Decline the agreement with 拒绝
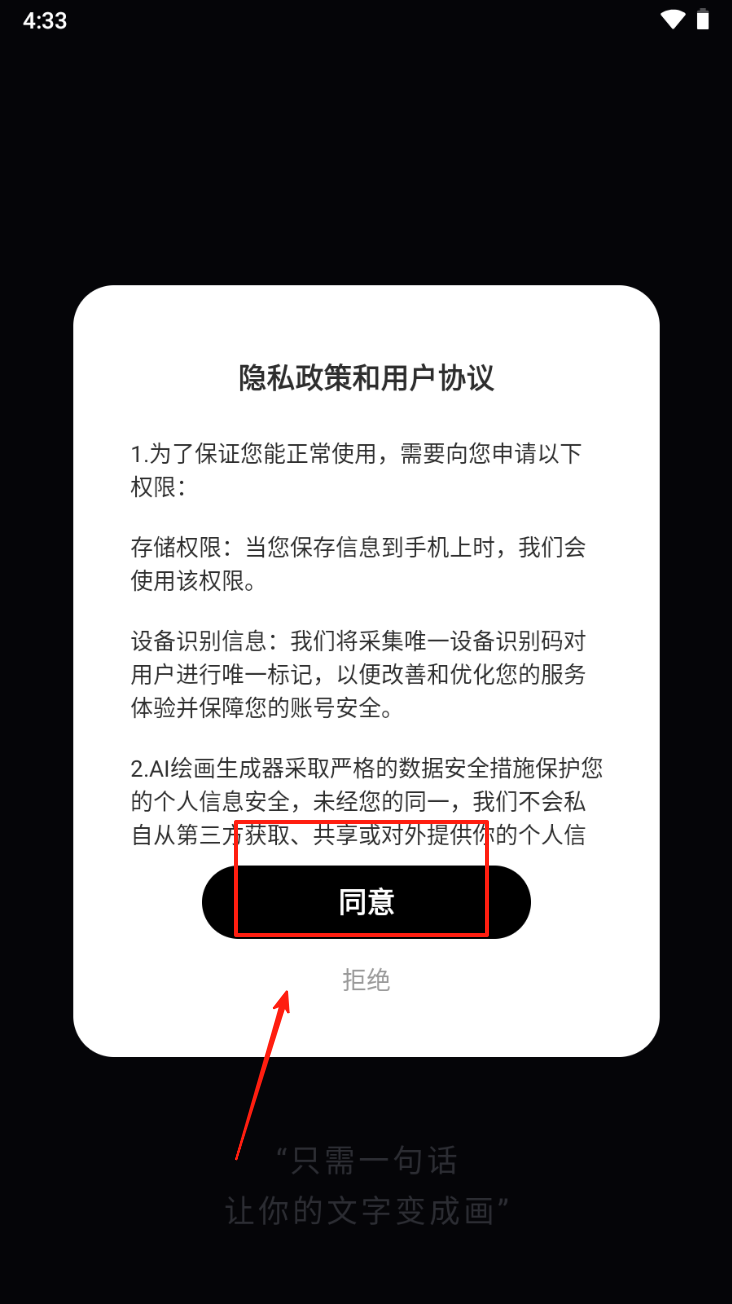 click(366, 980)
